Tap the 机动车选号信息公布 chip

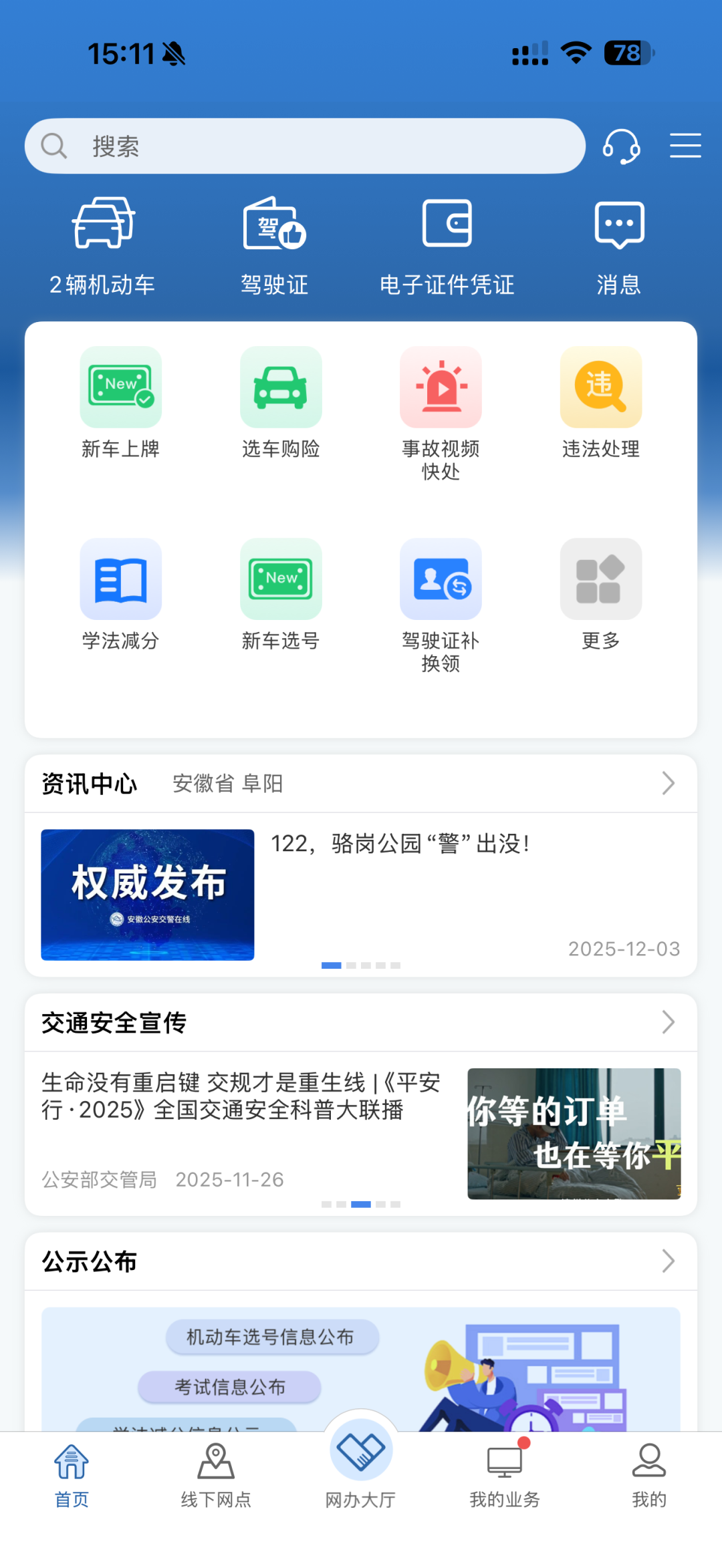[x=271, y=1337]
